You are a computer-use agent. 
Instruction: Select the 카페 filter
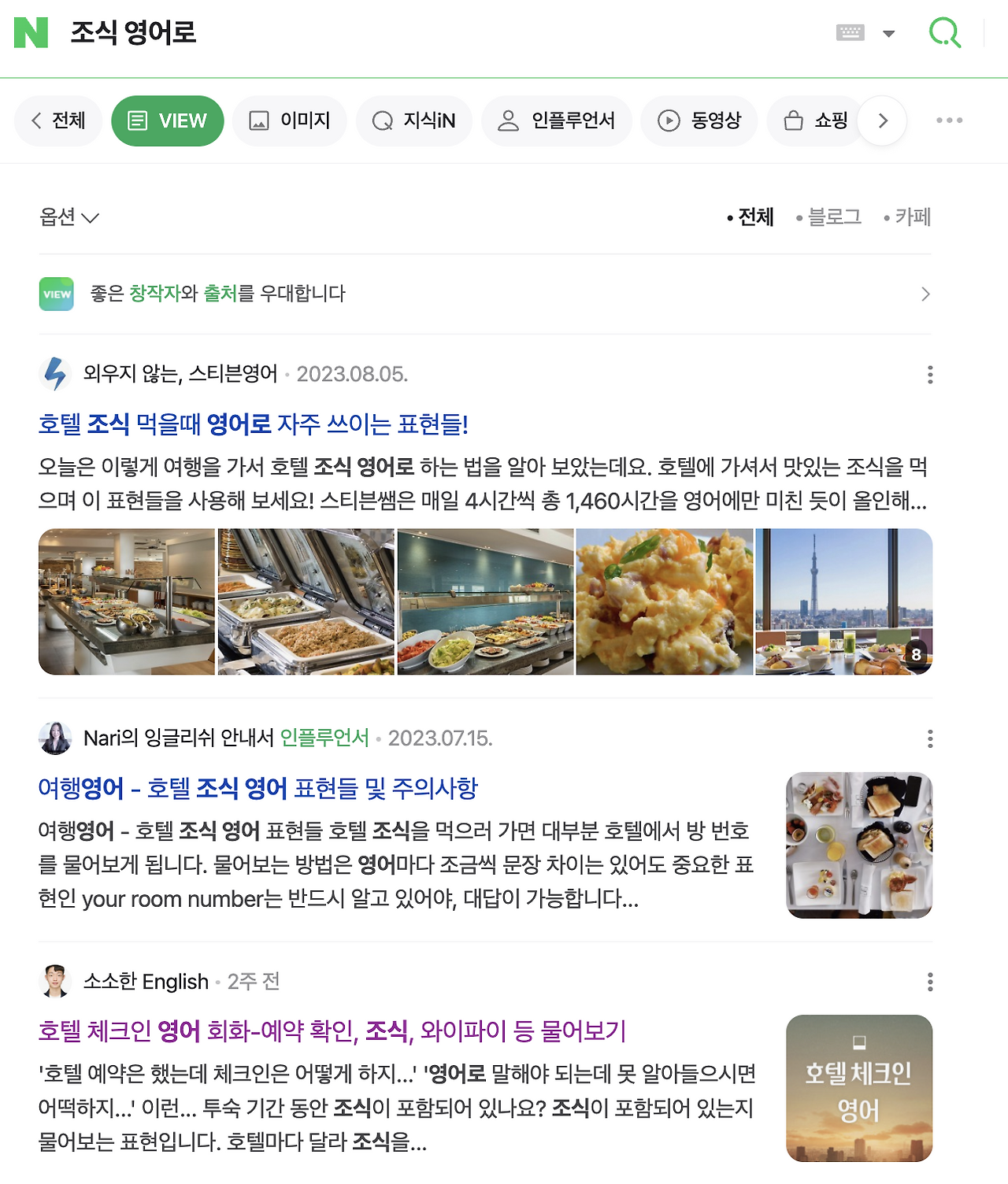911,216
